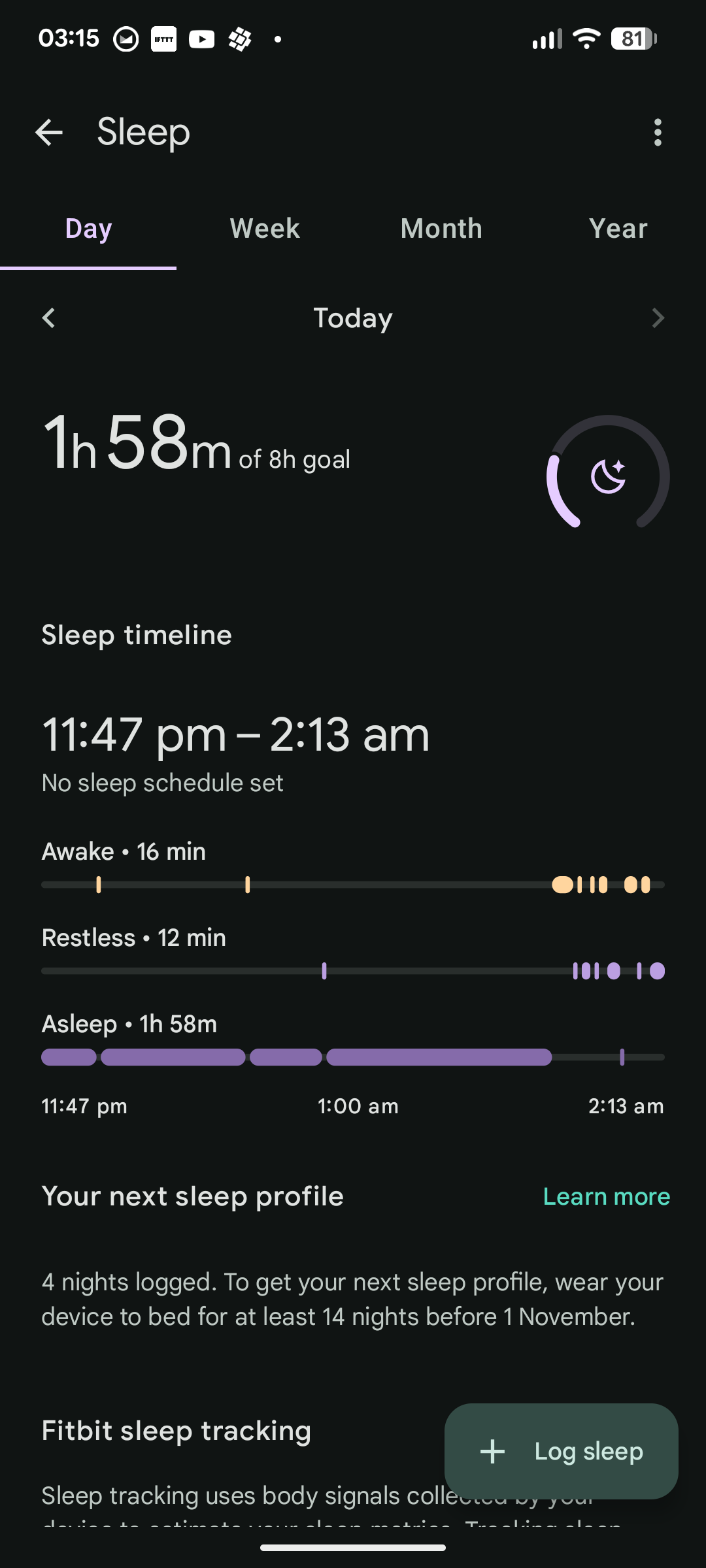
Task: Tap Learn more about sleep profile
Action: [x=606, y=1196]
